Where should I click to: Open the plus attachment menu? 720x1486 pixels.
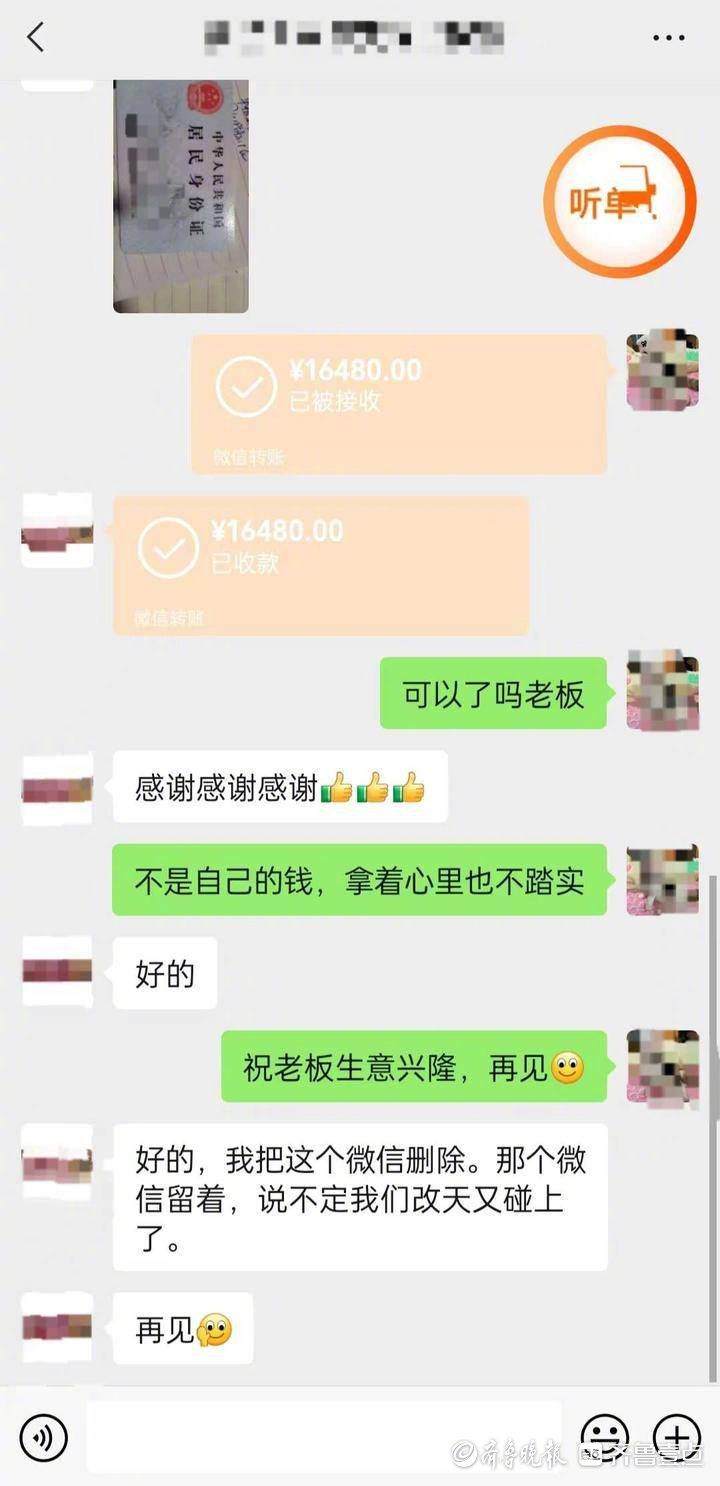677,1436
